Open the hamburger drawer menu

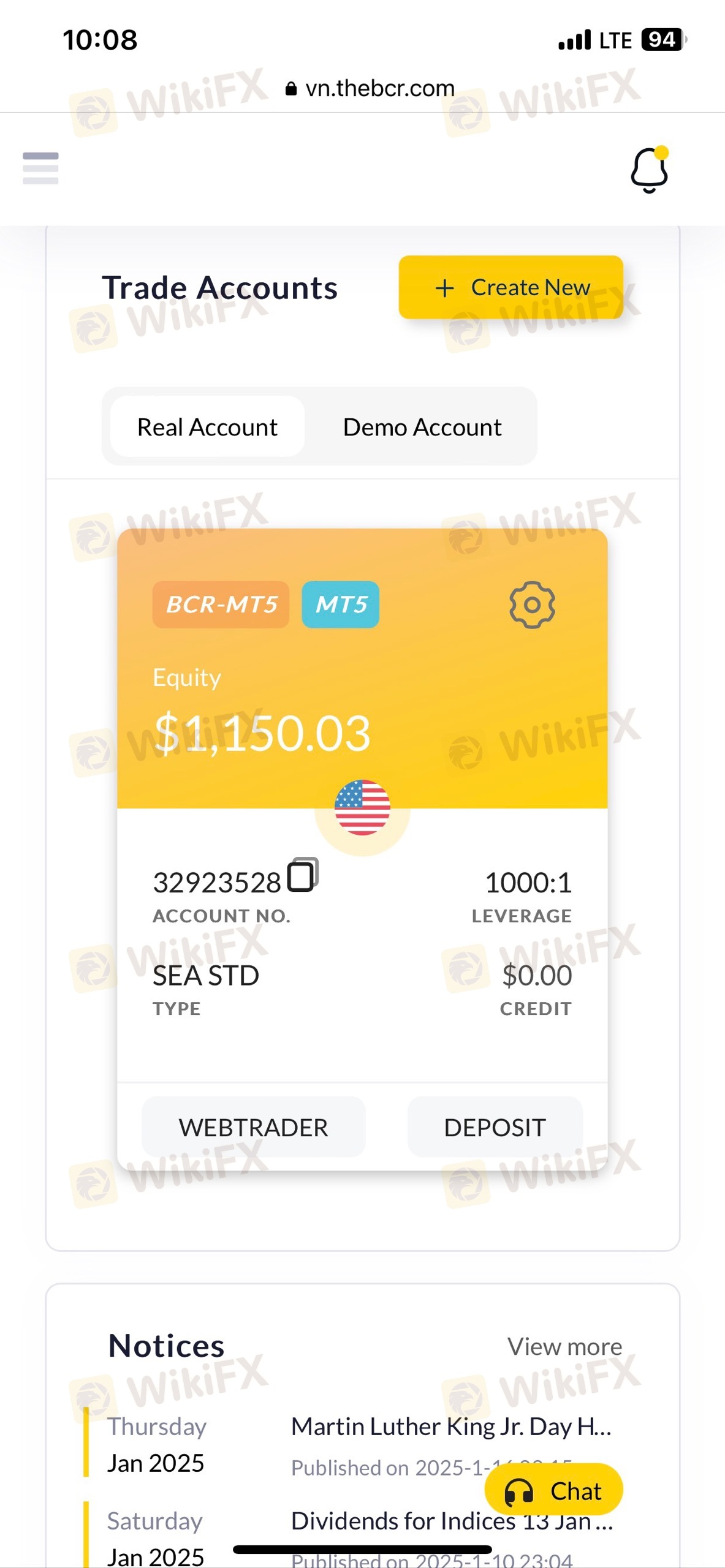click(40, 168)
